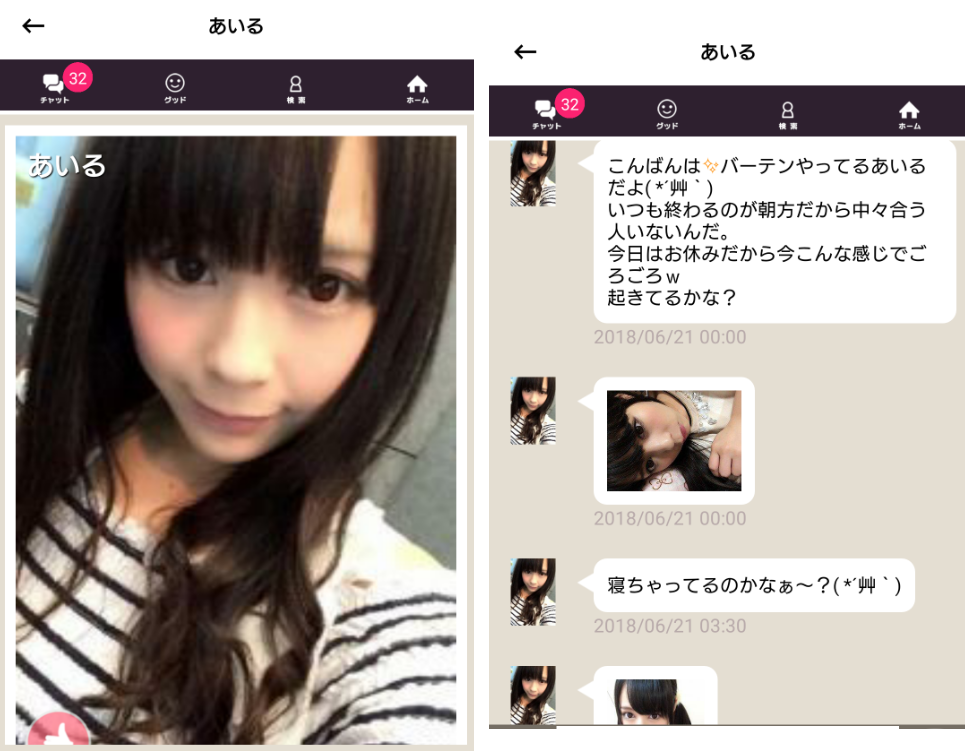Go back from the chat conversation screen
976x751 pixels.
point(525,52)
